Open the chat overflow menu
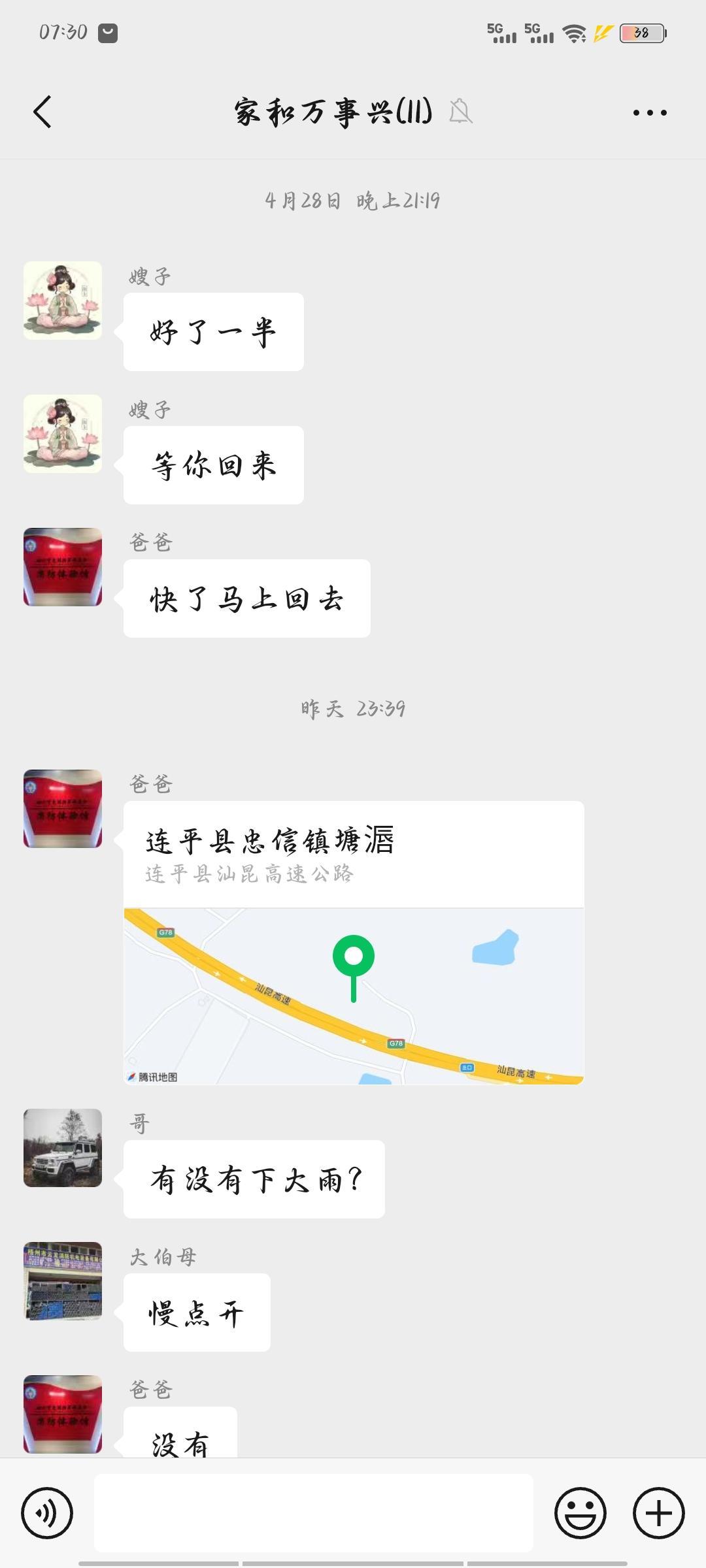This screenshot has height=1568, width=706. coord(650,112)
